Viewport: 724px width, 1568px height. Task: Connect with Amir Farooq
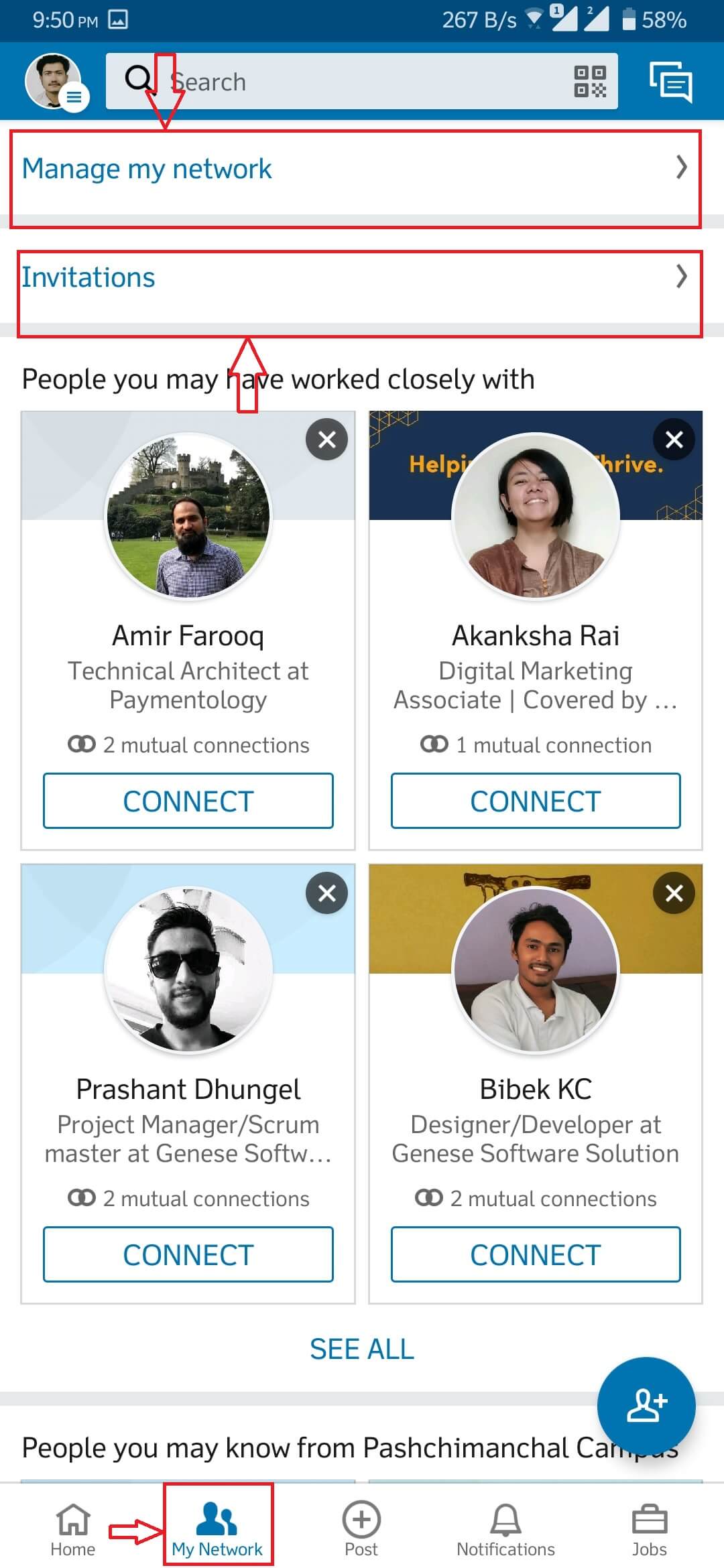188,801
